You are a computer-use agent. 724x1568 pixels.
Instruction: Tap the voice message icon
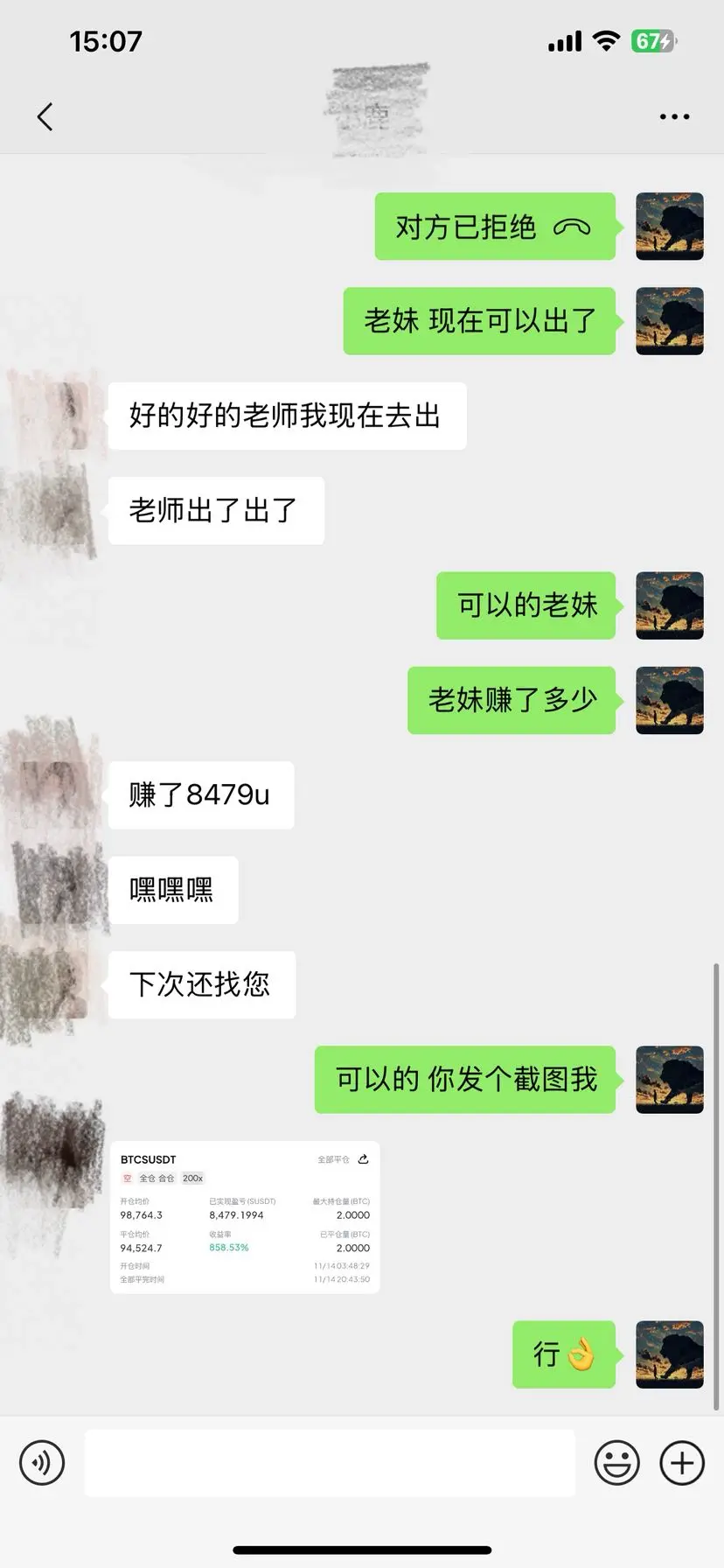42,1461
